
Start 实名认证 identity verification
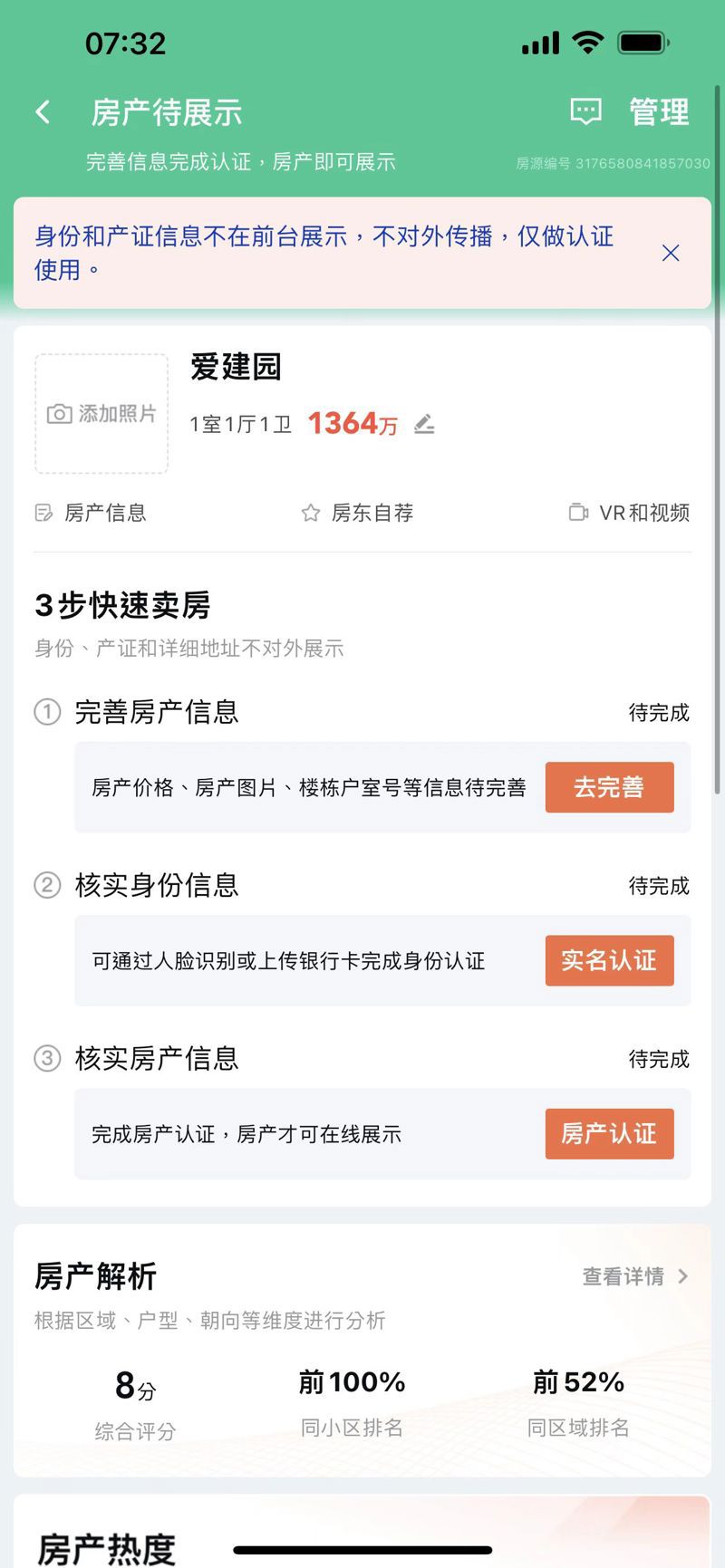pos(609,960)
